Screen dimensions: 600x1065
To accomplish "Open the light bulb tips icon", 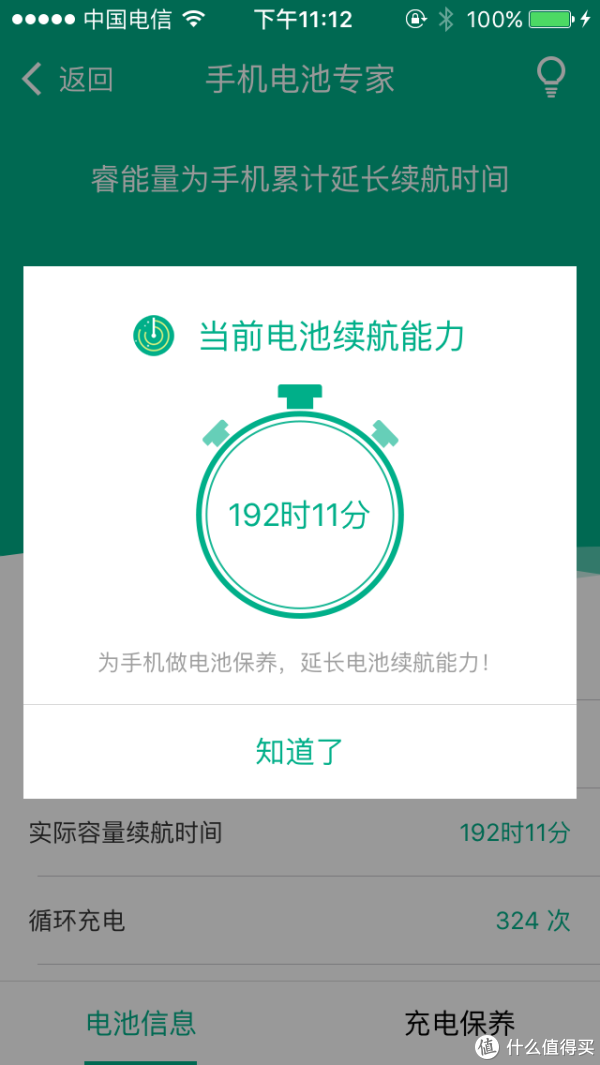I will 551,79.
